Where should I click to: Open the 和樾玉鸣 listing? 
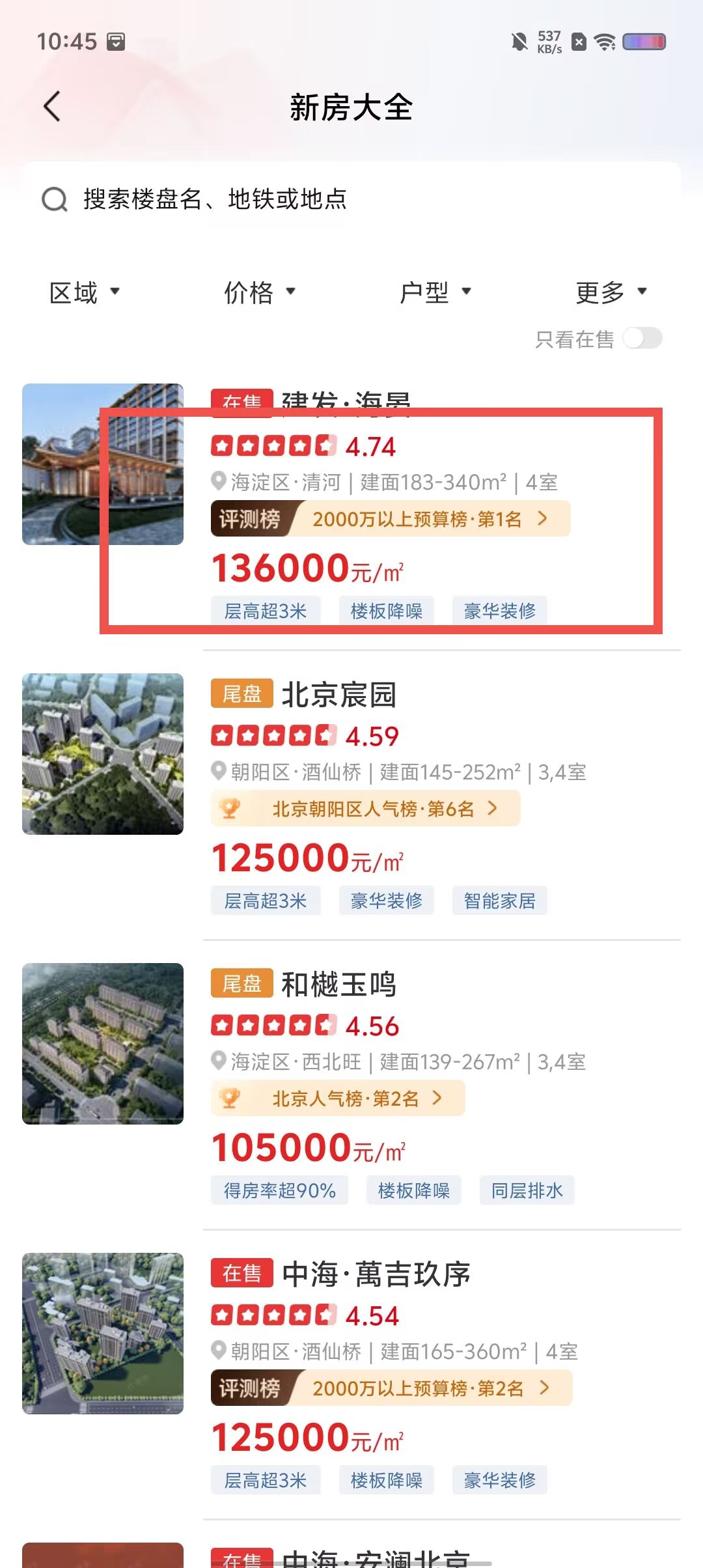[351, 1084]
